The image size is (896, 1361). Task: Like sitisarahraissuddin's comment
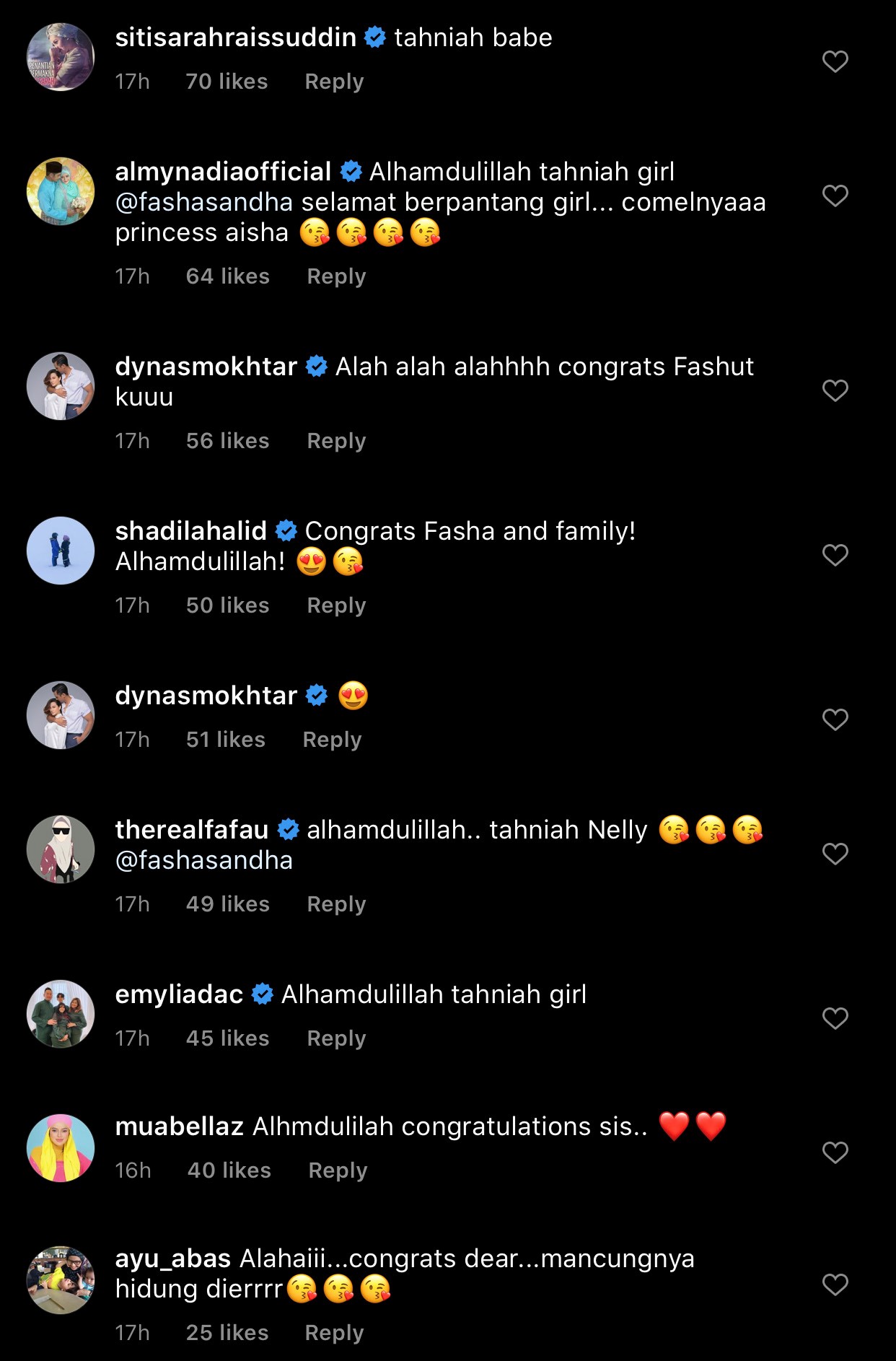point(835,61)
